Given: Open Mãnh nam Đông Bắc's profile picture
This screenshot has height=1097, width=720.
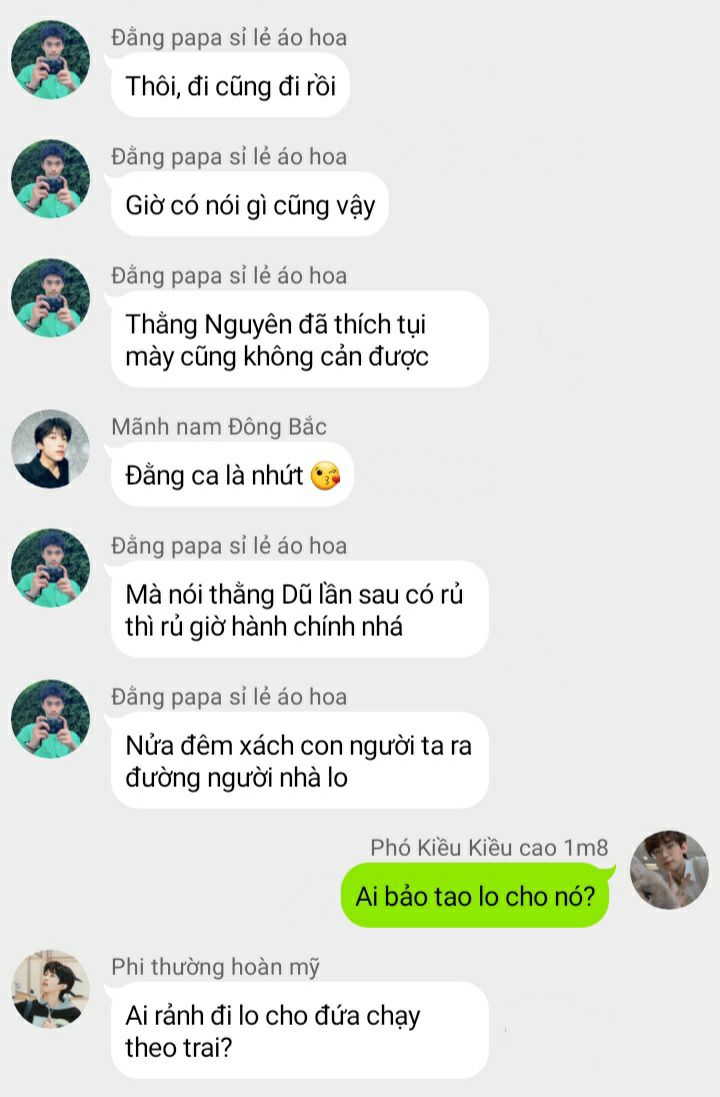Looking at the screenshot, I should [x=50, y=449].
